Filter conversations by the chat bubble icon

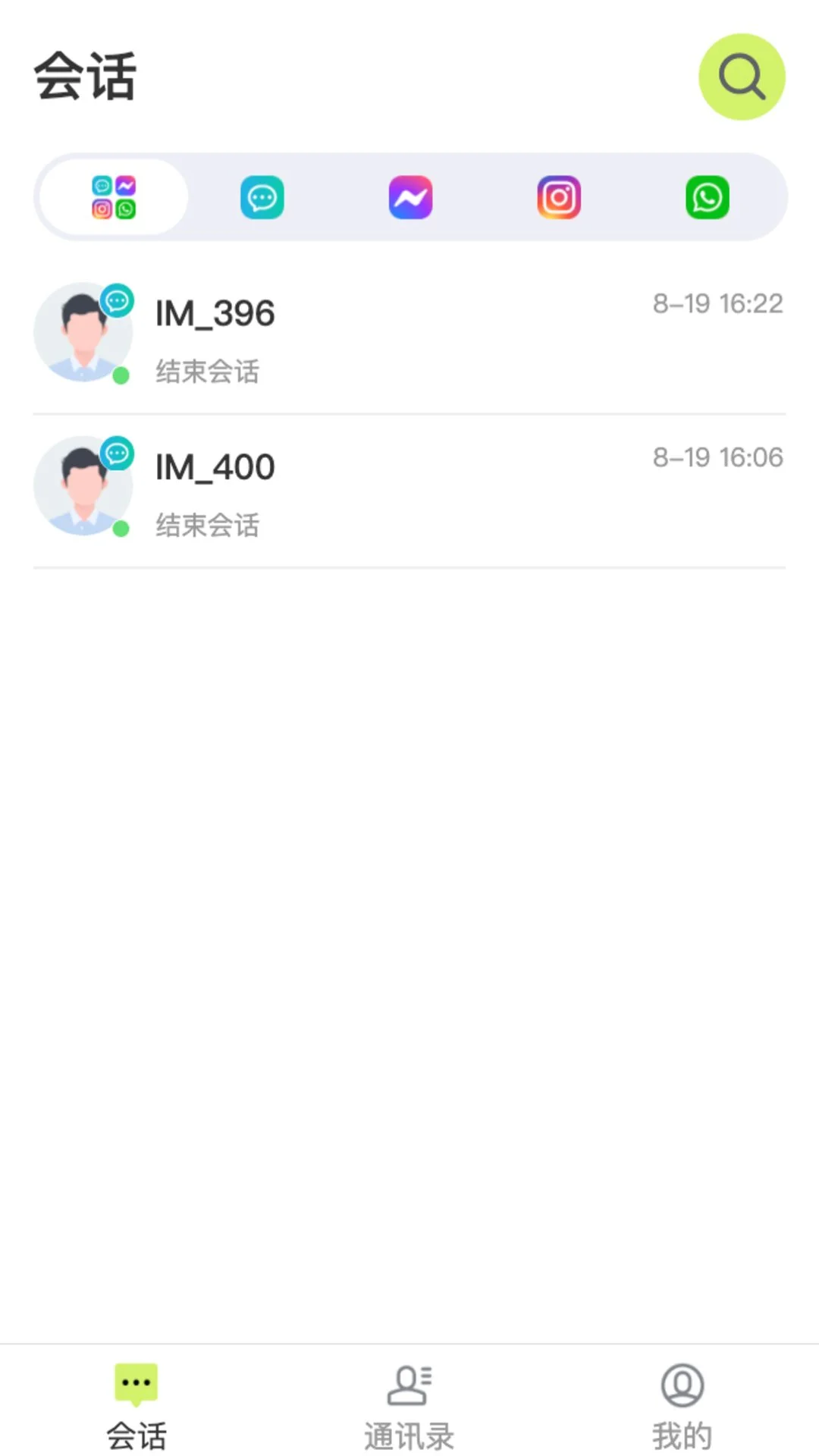[262, 196]
